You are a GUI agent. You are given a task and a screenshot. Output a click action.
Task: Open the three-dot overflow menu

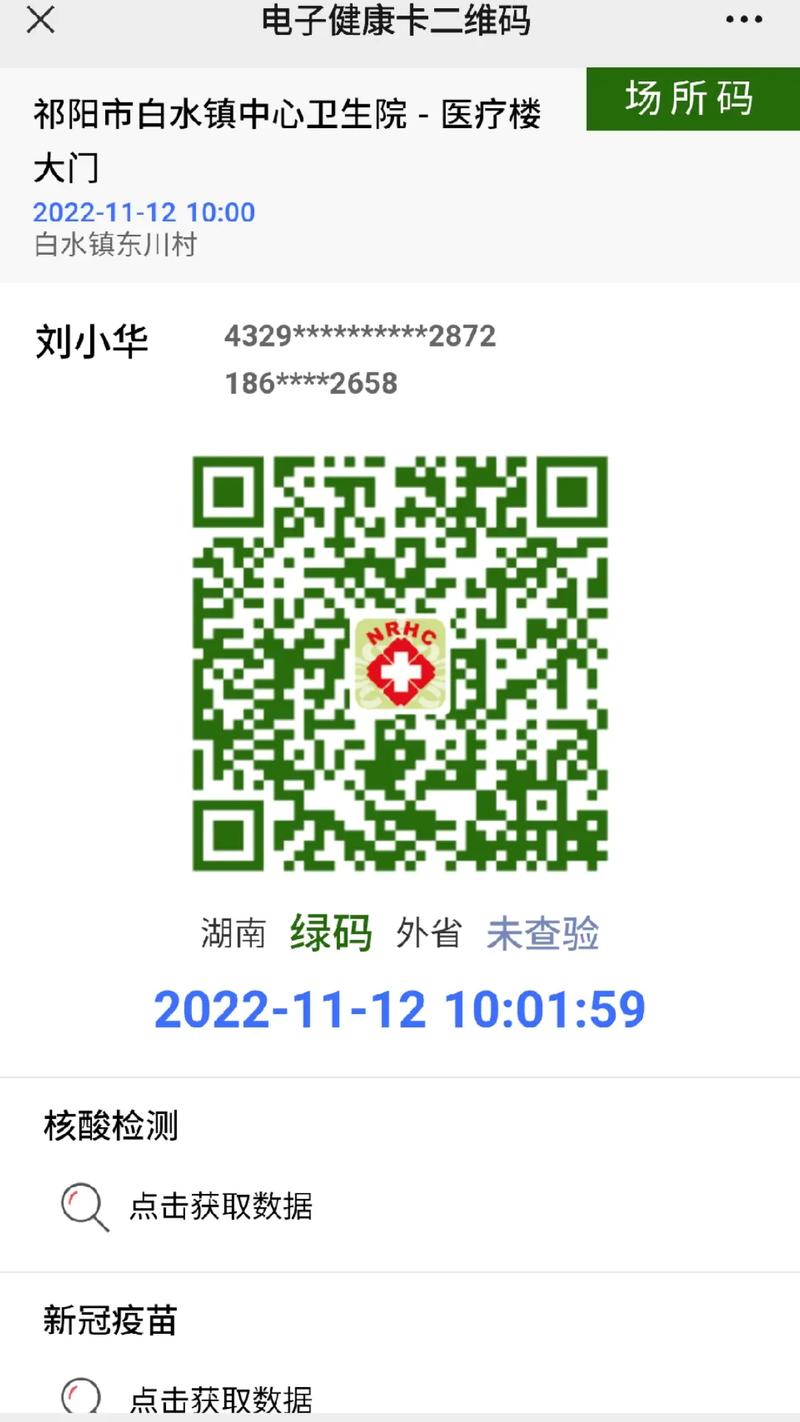click(x=744, y=20)
